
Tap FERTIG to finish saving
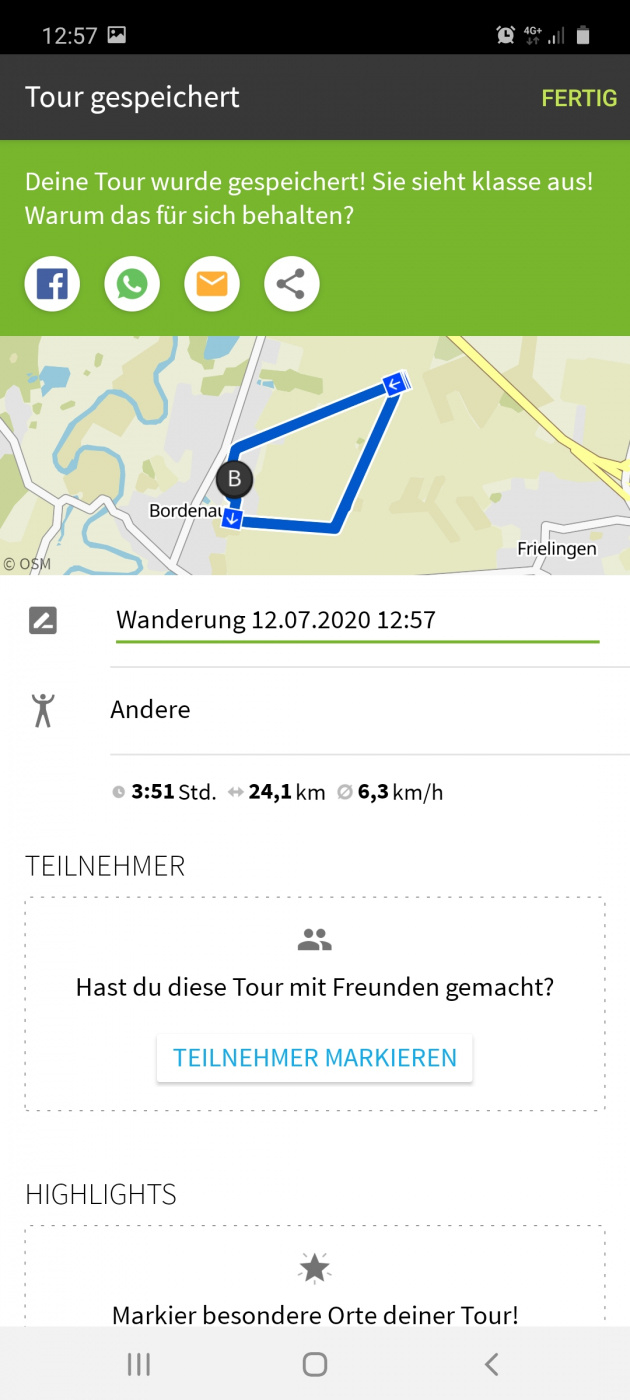[579, 98]
